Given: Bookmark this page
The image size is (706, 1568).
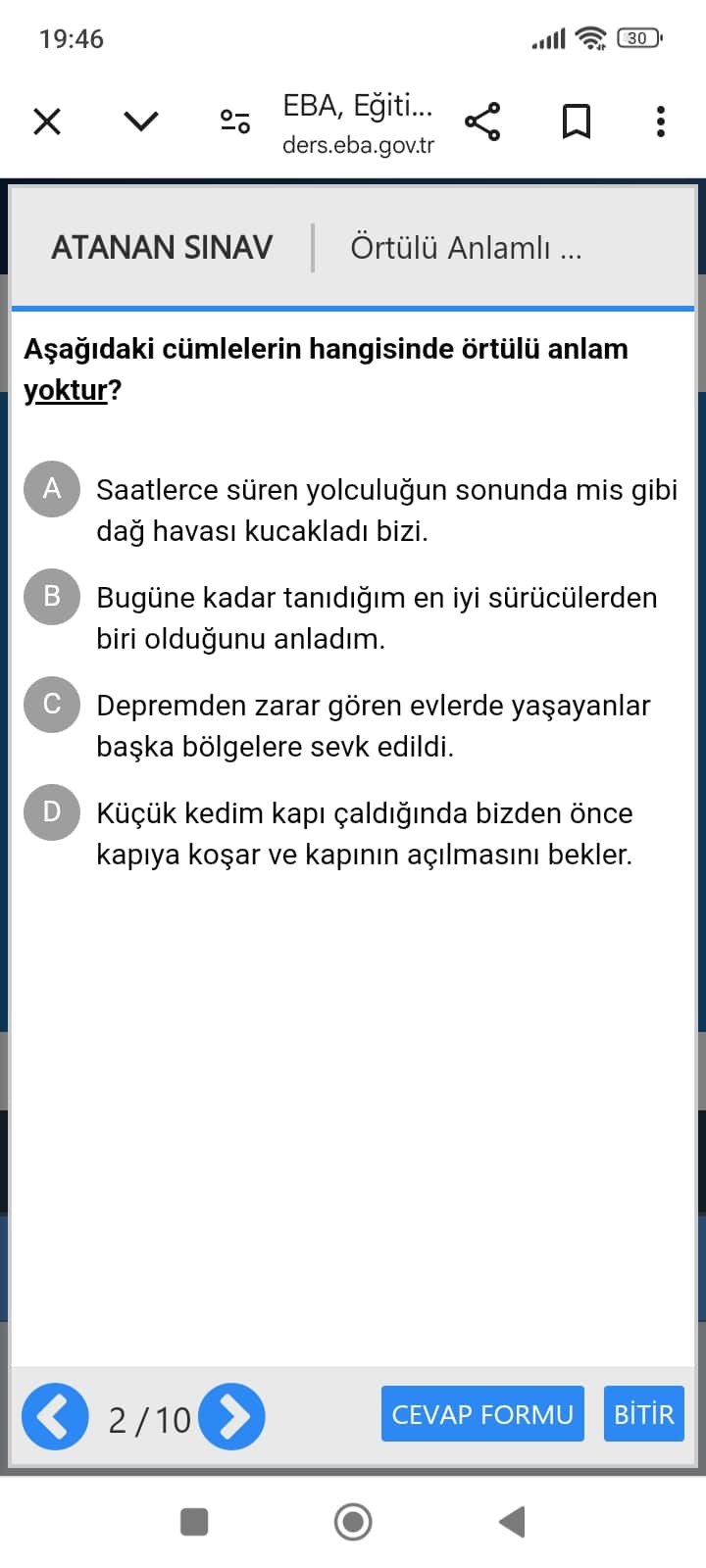Looking at the screenshot, I should pos(577,122).
